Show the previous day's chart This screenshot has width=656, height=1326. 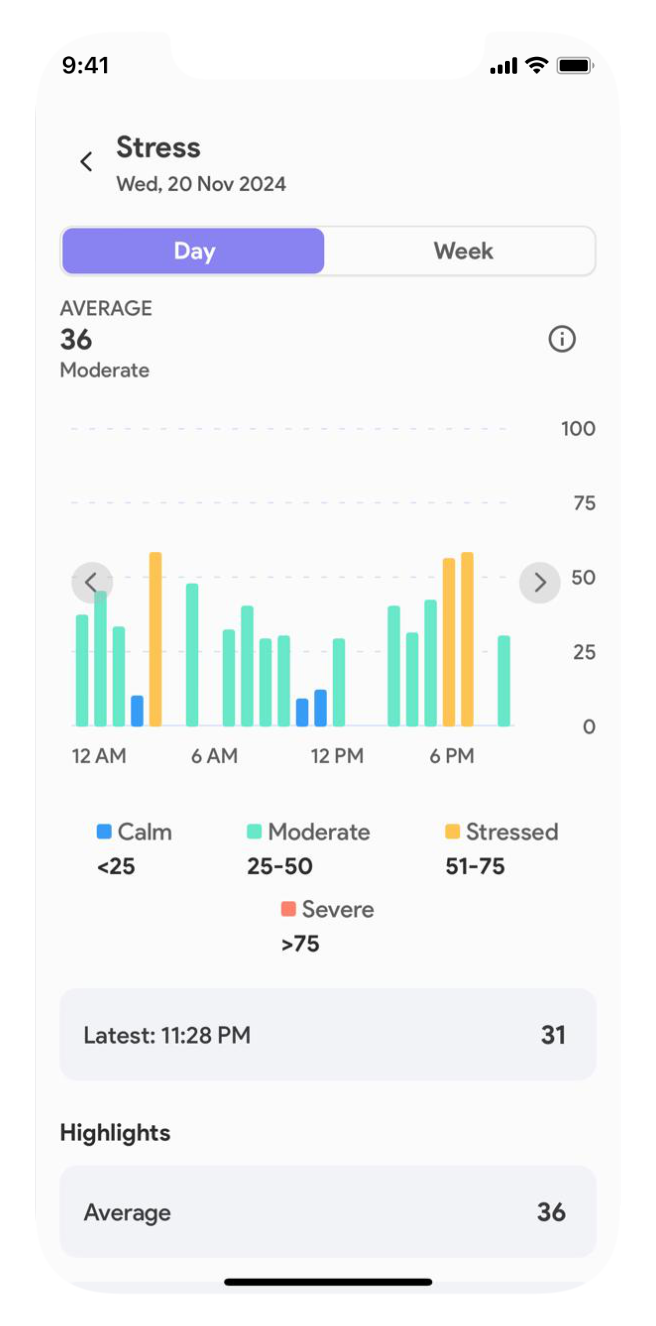pyautogui.click(x=91, y=582)
